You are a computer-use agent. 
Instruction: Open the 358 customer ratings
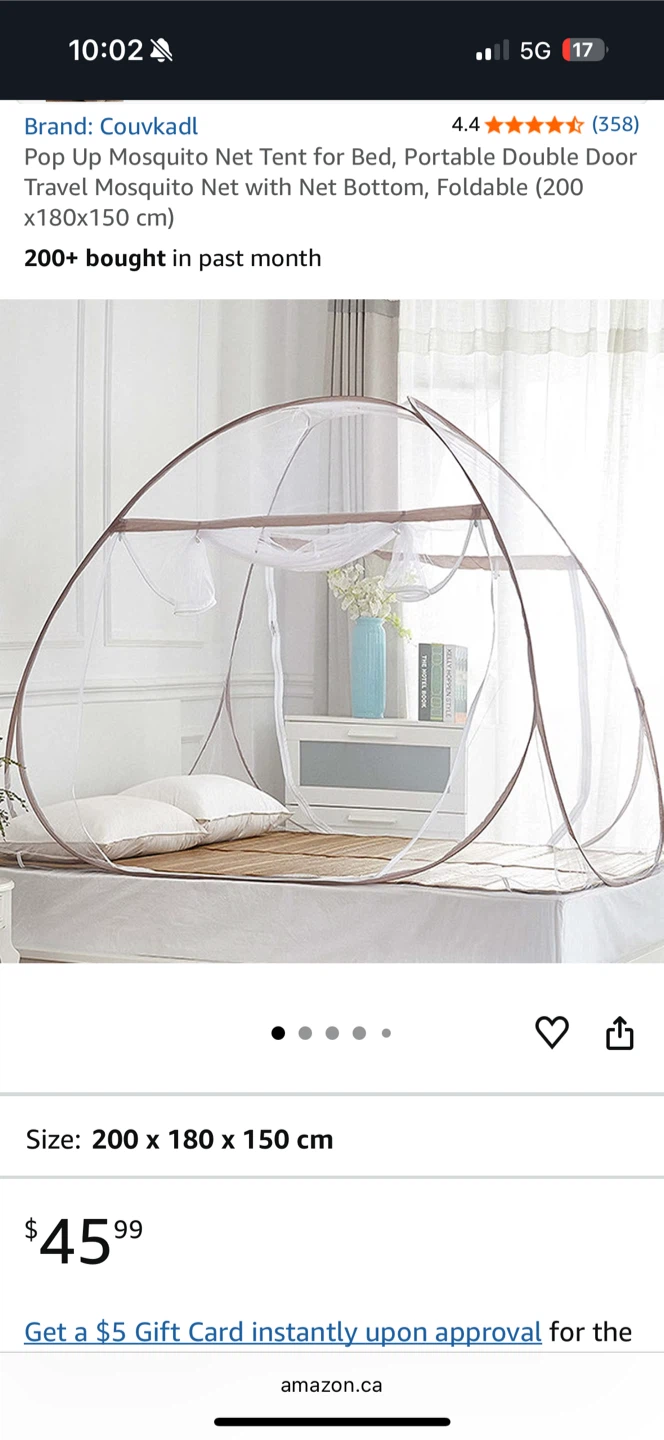615,125
